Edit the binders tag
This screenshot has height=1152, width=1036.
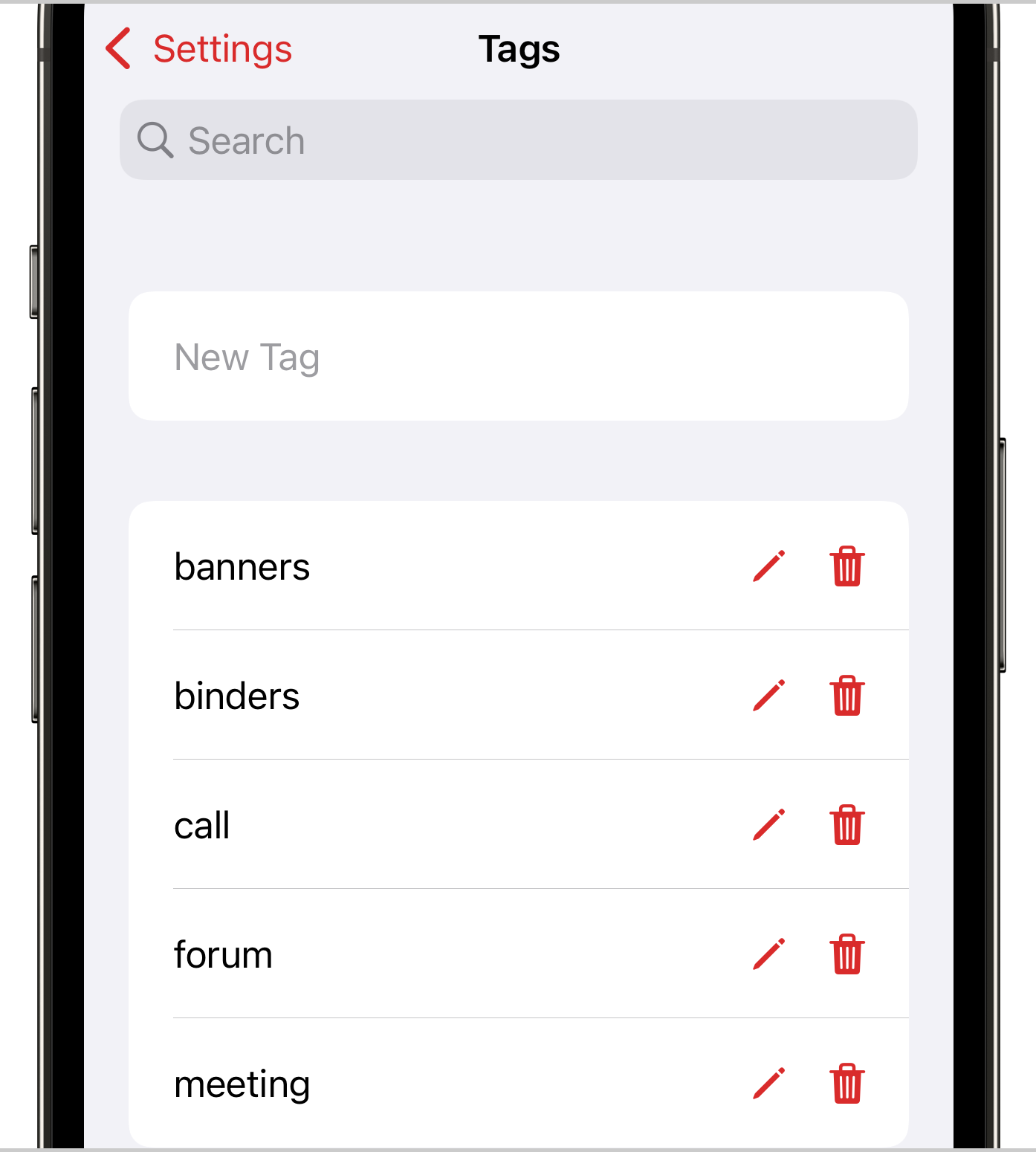(x=768, y=696)
